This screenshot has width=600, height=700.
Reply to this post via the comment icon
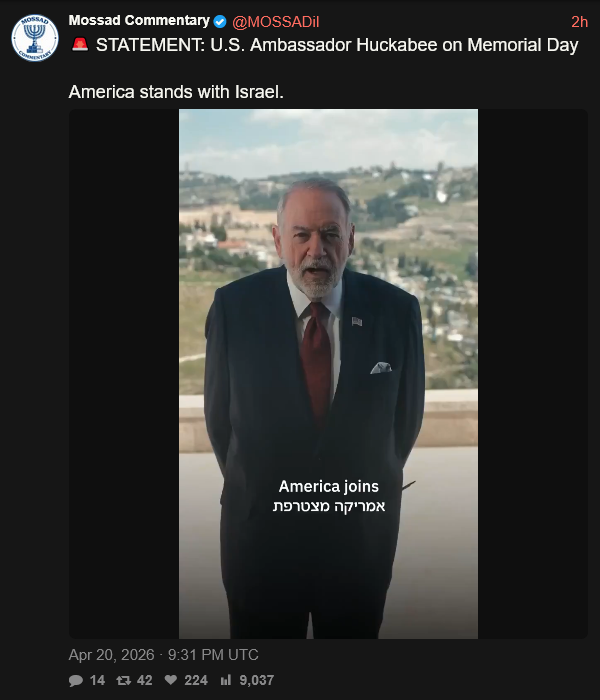pyautogui.click(x=76, y=680)
